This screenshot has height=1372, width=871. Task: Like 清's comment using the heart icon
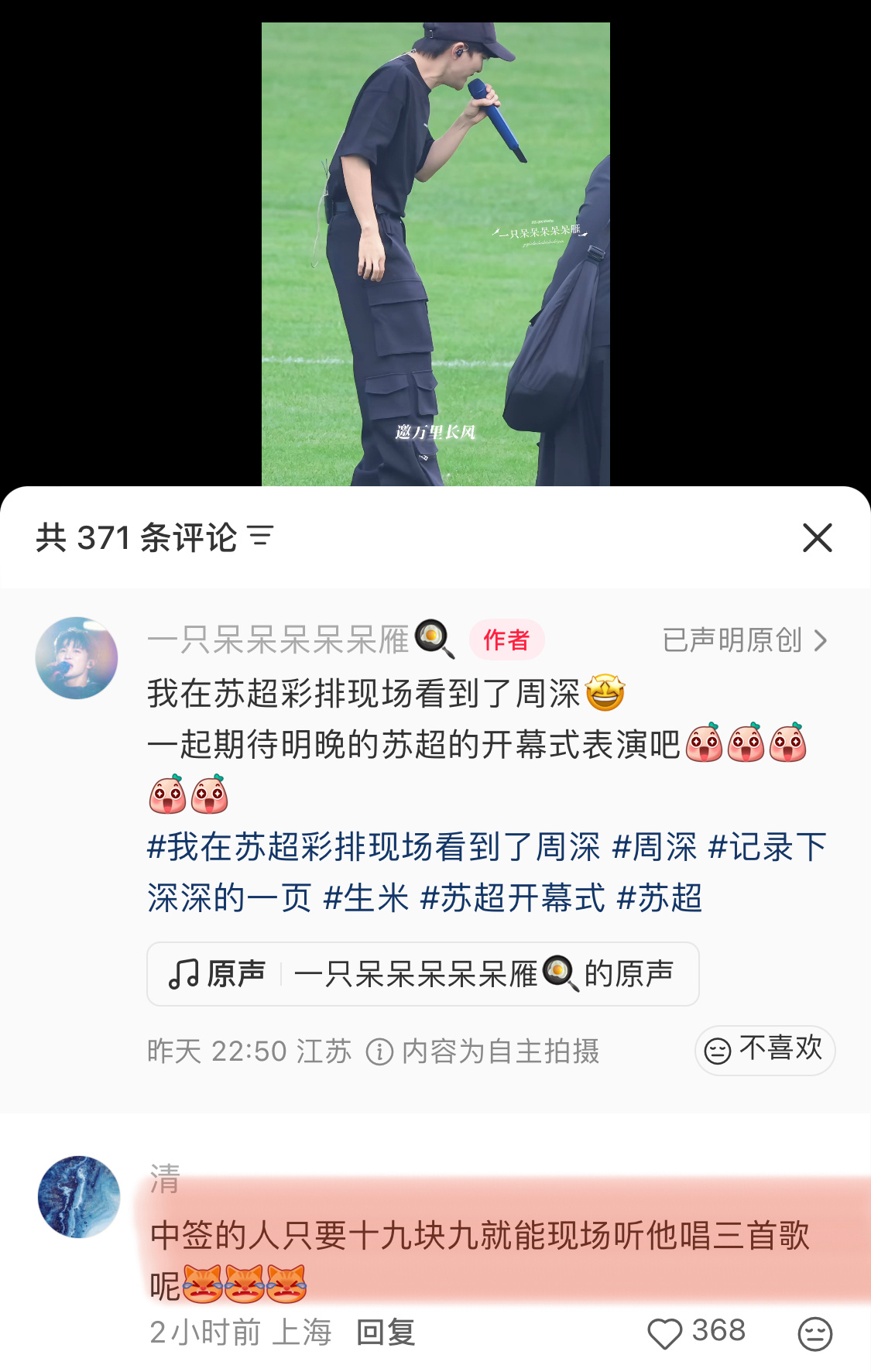click(x=666, y=1334)
